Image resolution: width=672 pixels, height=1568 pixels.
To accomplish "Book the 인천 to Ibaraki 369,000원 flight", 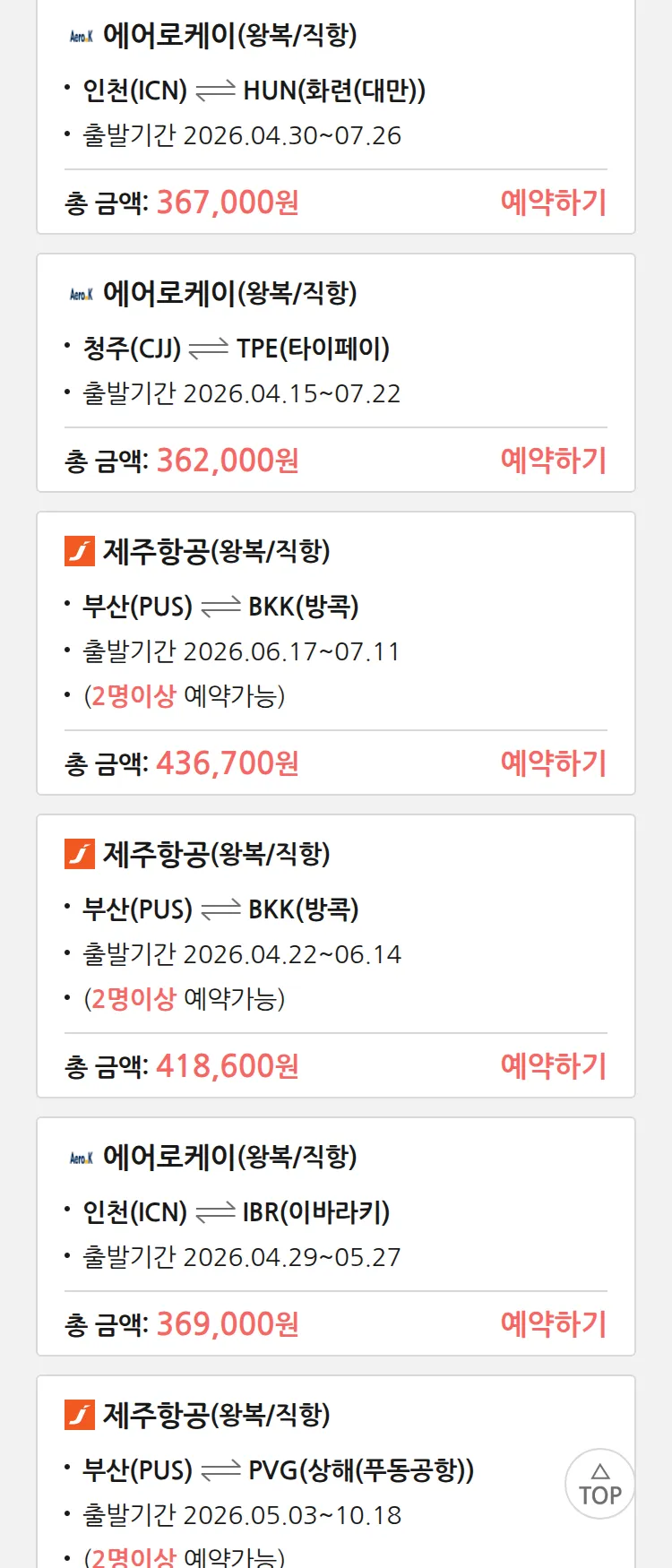I will click(553, 1324).
